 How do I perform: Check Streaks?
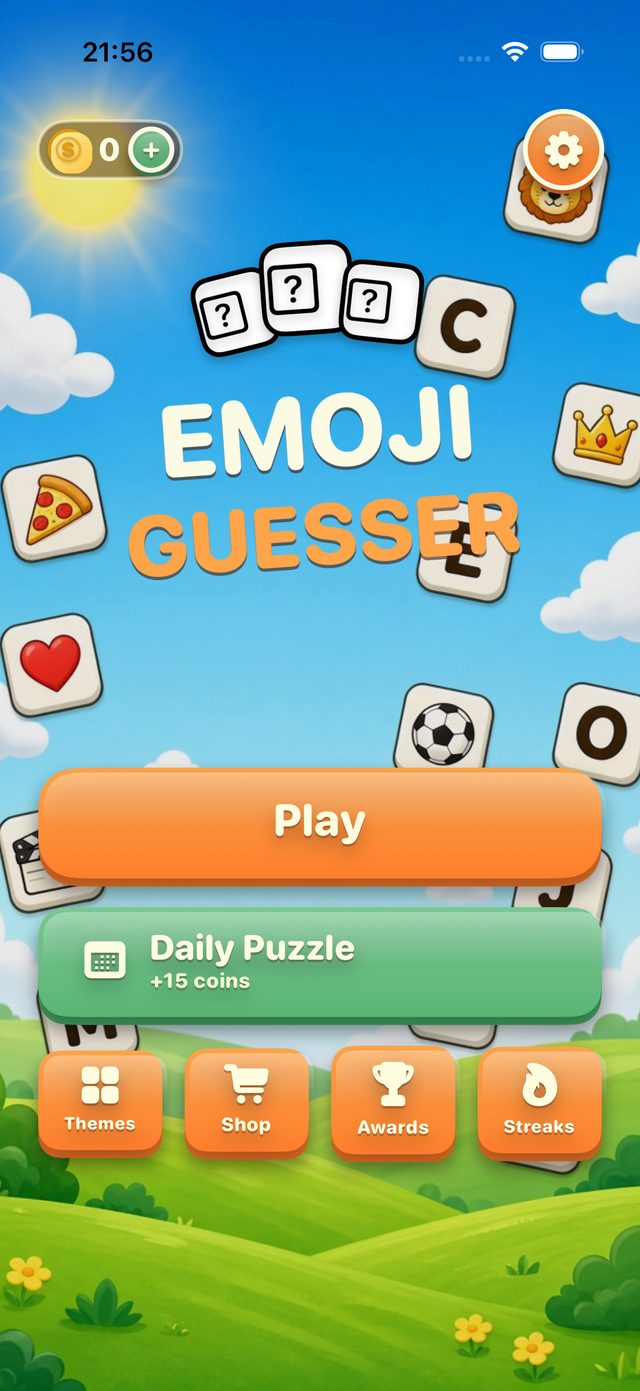pos(539,1102)
